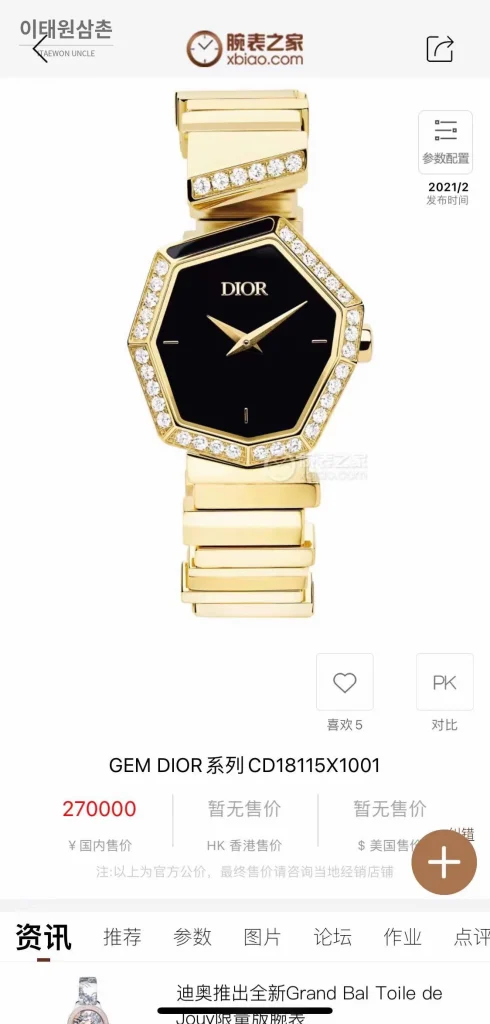This screenshot has width=490, height=1024.
Task: Switch to the 论坛 tab
Action: coord(332,937)
